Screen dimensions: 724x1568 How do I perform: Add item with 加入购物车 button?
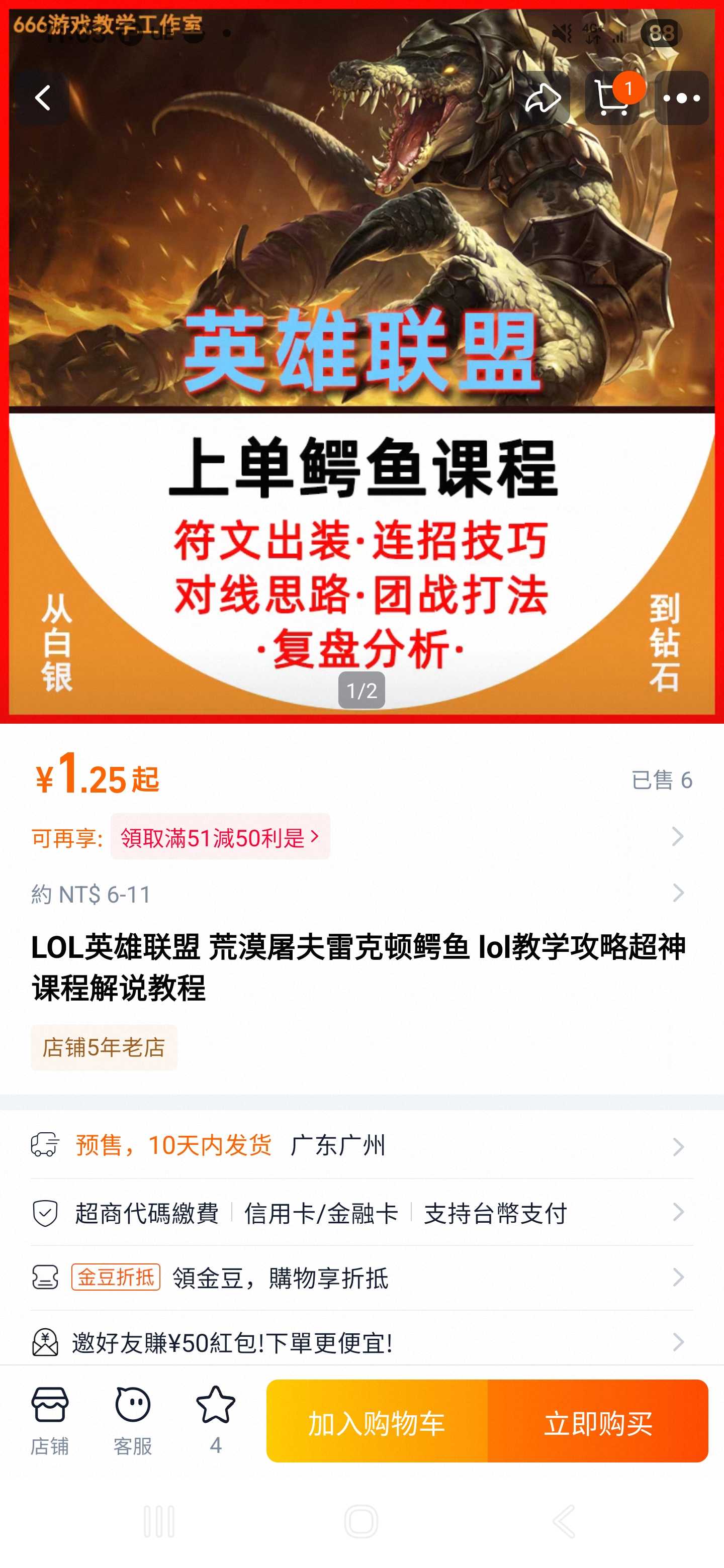point(377,1421)
